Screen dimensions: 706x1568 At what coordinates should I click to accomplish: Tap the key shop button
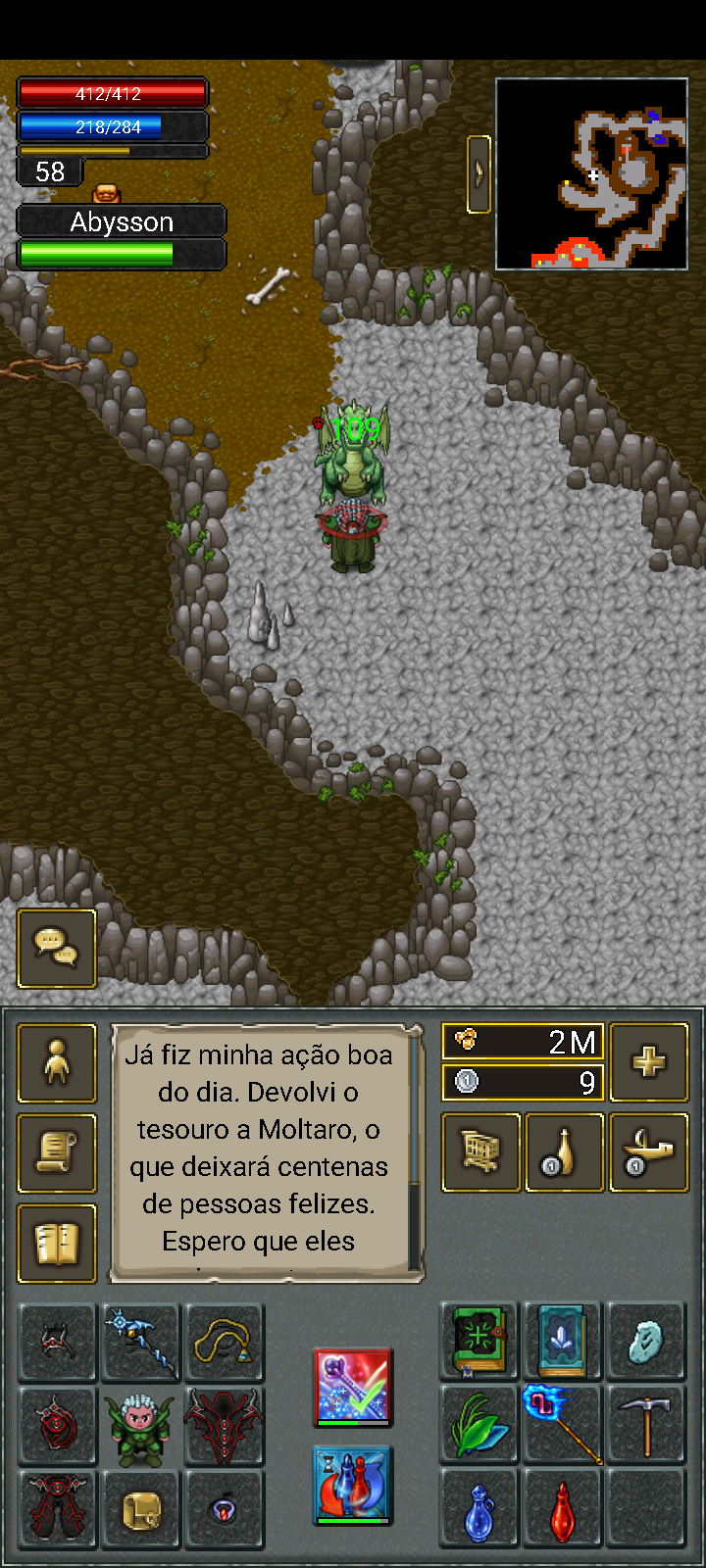pos(648,1152)
